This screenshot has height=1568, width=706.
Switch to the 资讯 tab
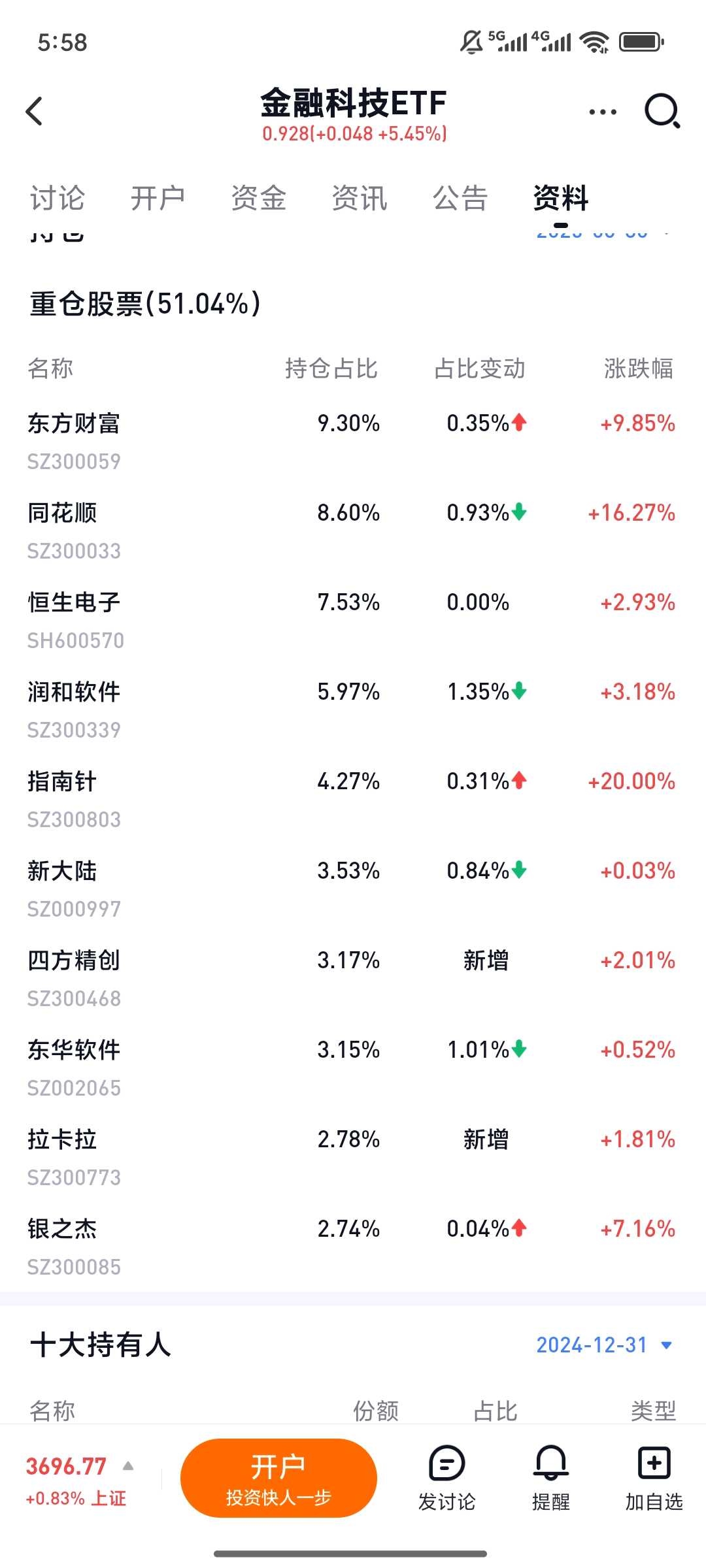pos(360,198)
